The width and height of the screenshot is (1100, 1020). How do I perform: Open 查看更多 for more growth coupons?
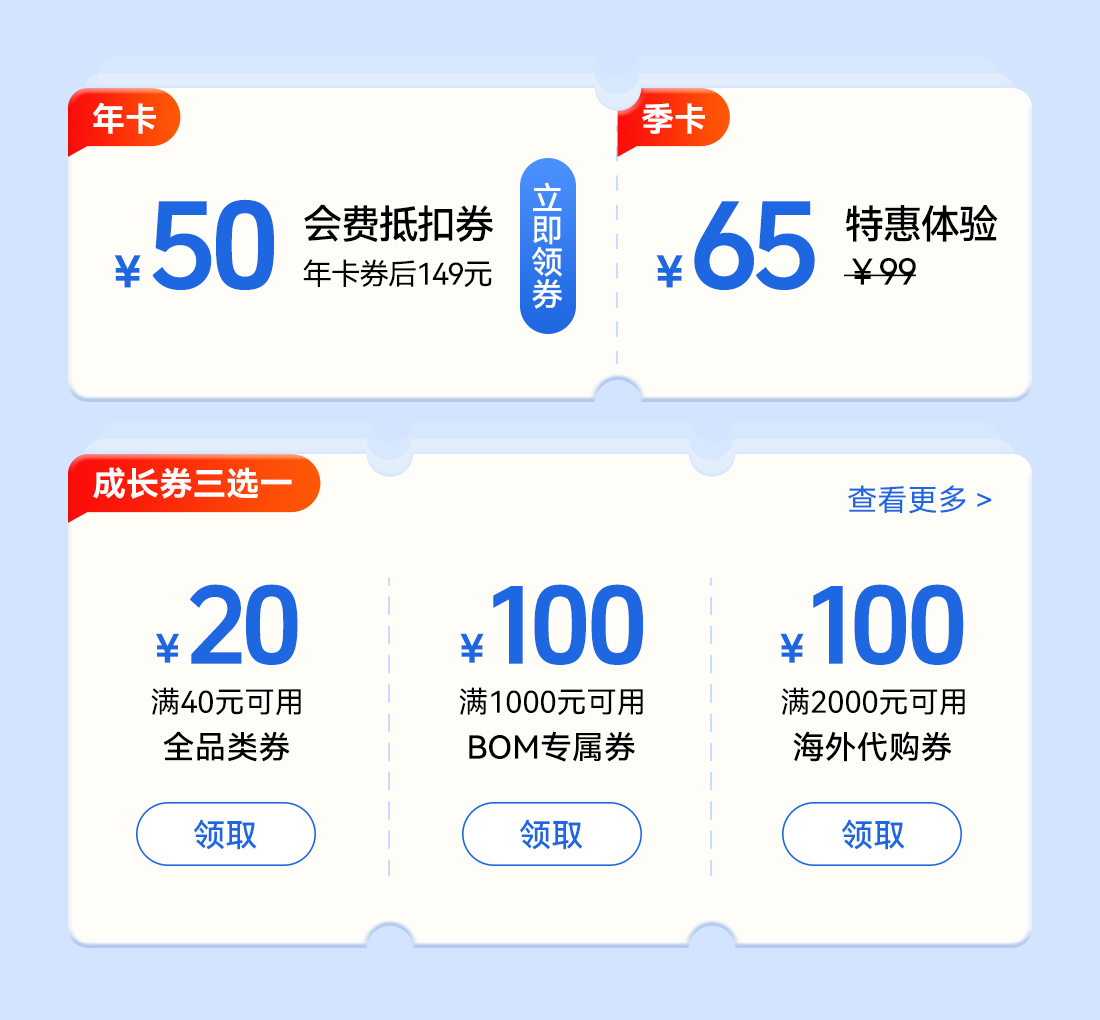pos(919,499)
